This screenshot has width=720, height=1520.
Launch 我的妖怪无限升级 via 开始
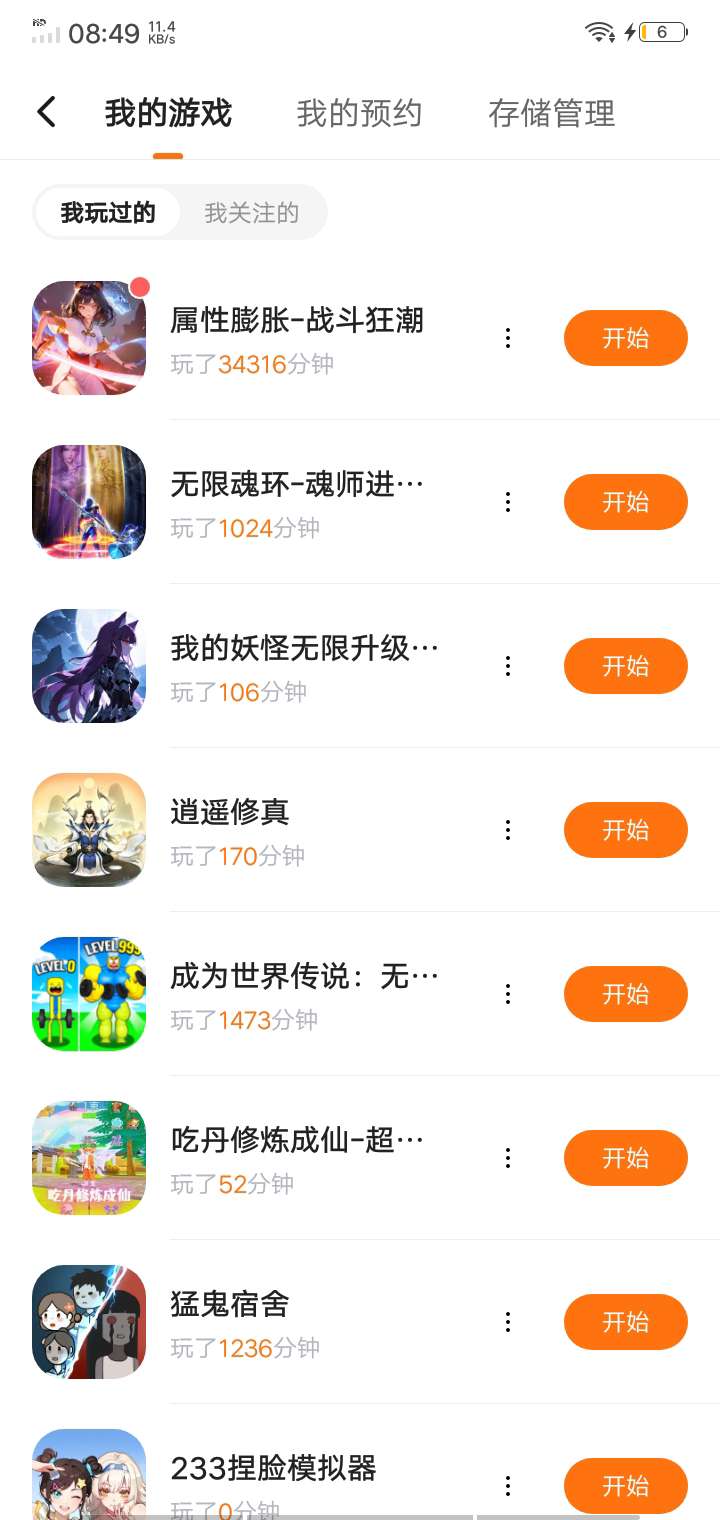coord(625,666)
